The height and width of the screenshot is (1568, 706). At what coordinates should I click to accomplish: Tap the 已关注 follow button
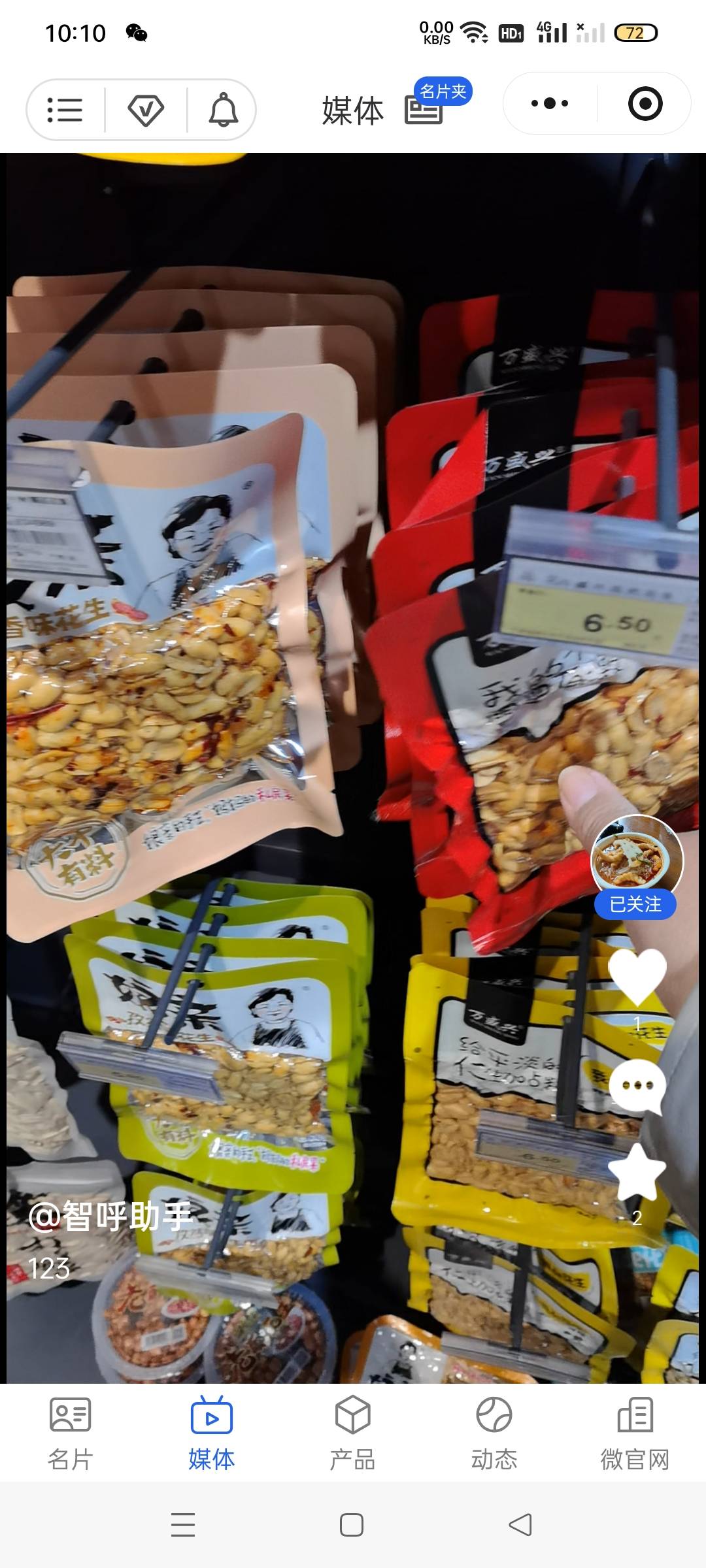point(635,904)
